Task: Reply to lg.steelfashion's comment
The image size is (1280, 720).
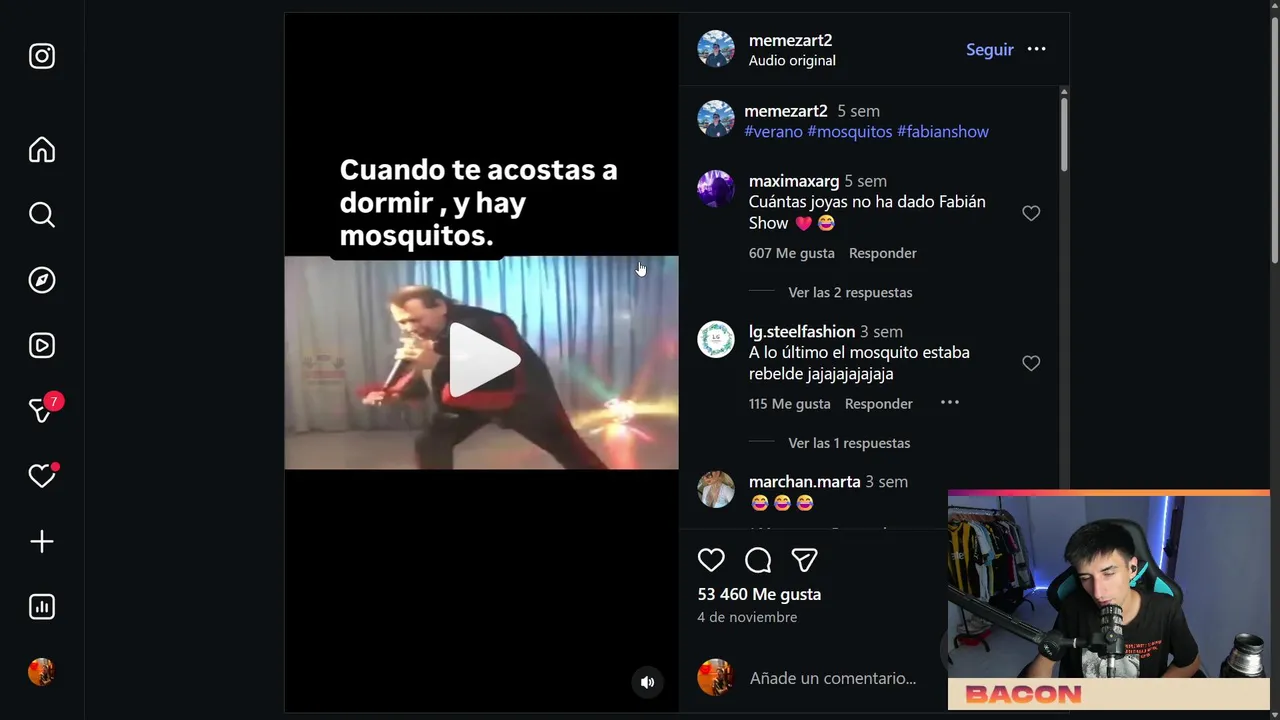Action: pyautogui.click(x=878, y=403)
